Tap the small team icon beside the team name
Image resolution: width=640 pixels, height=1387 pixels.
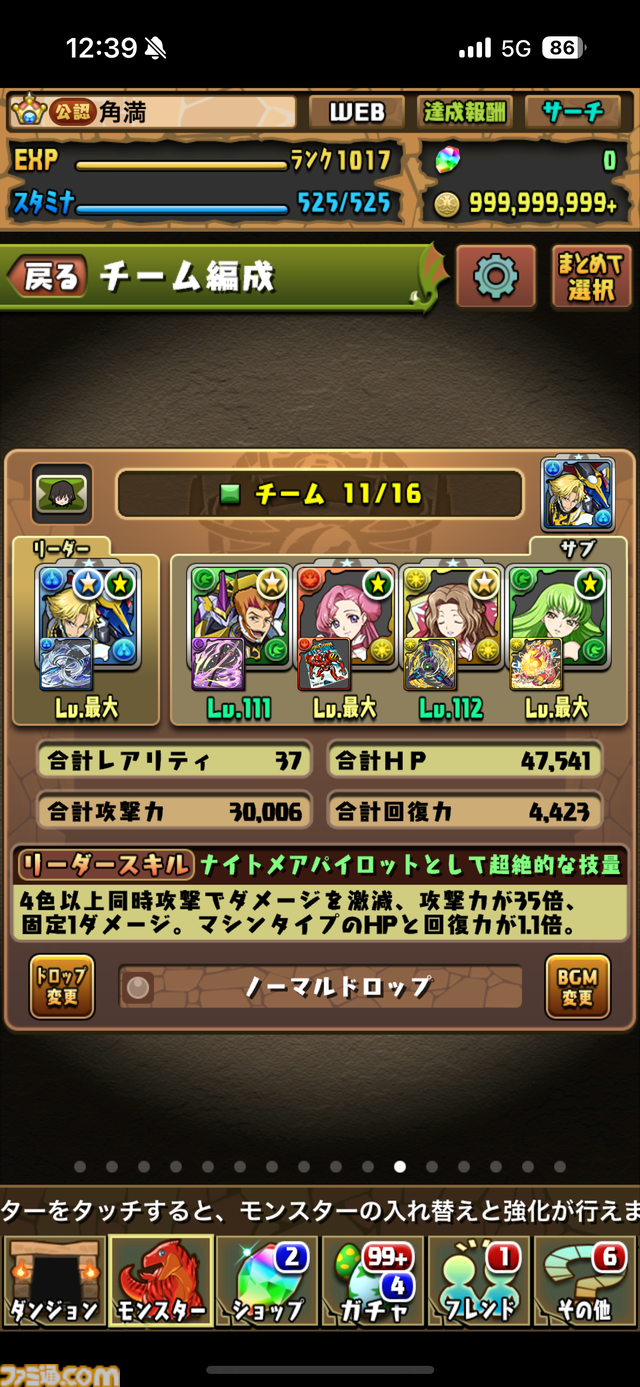pos(62,493)
